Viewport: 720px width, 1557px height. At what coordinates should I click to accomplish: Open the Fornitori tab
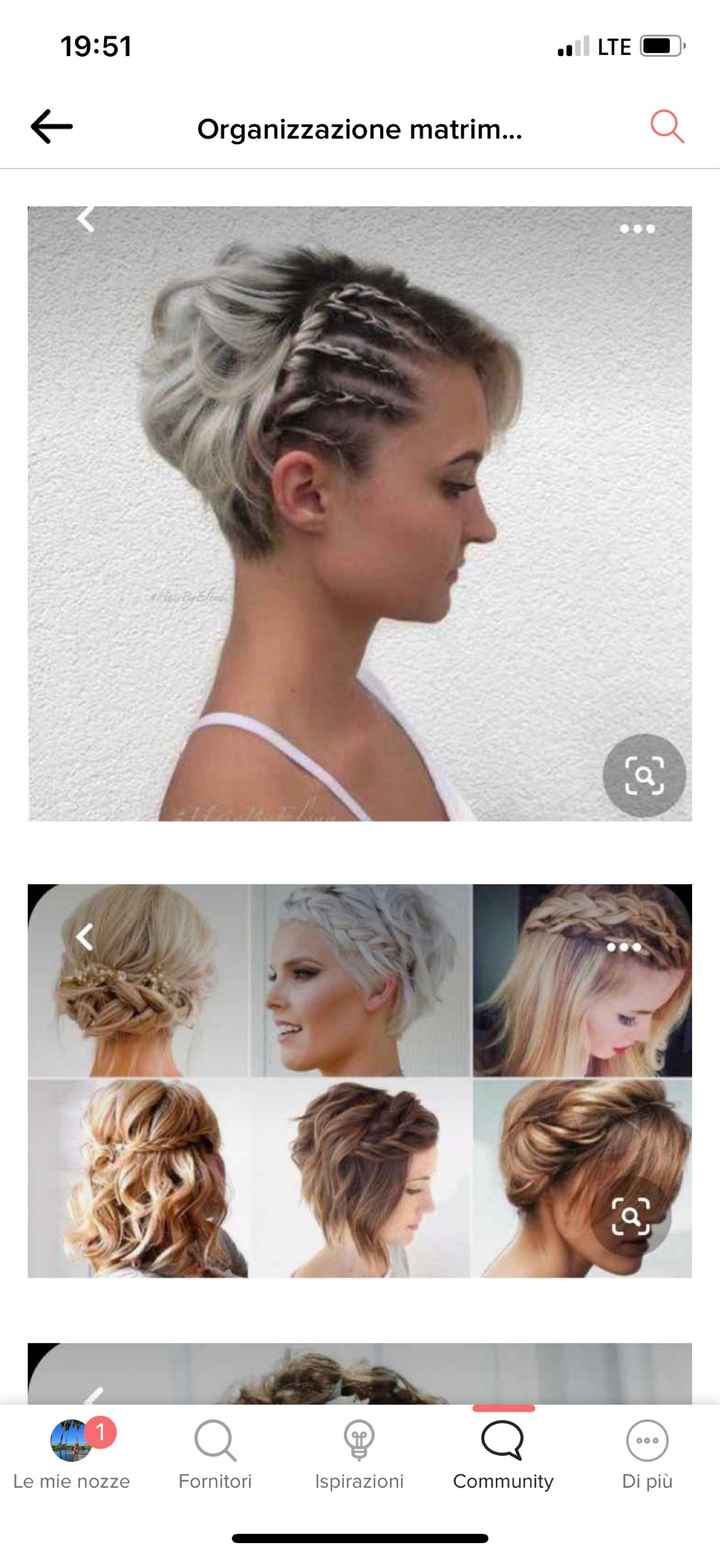click(215, 1455)
